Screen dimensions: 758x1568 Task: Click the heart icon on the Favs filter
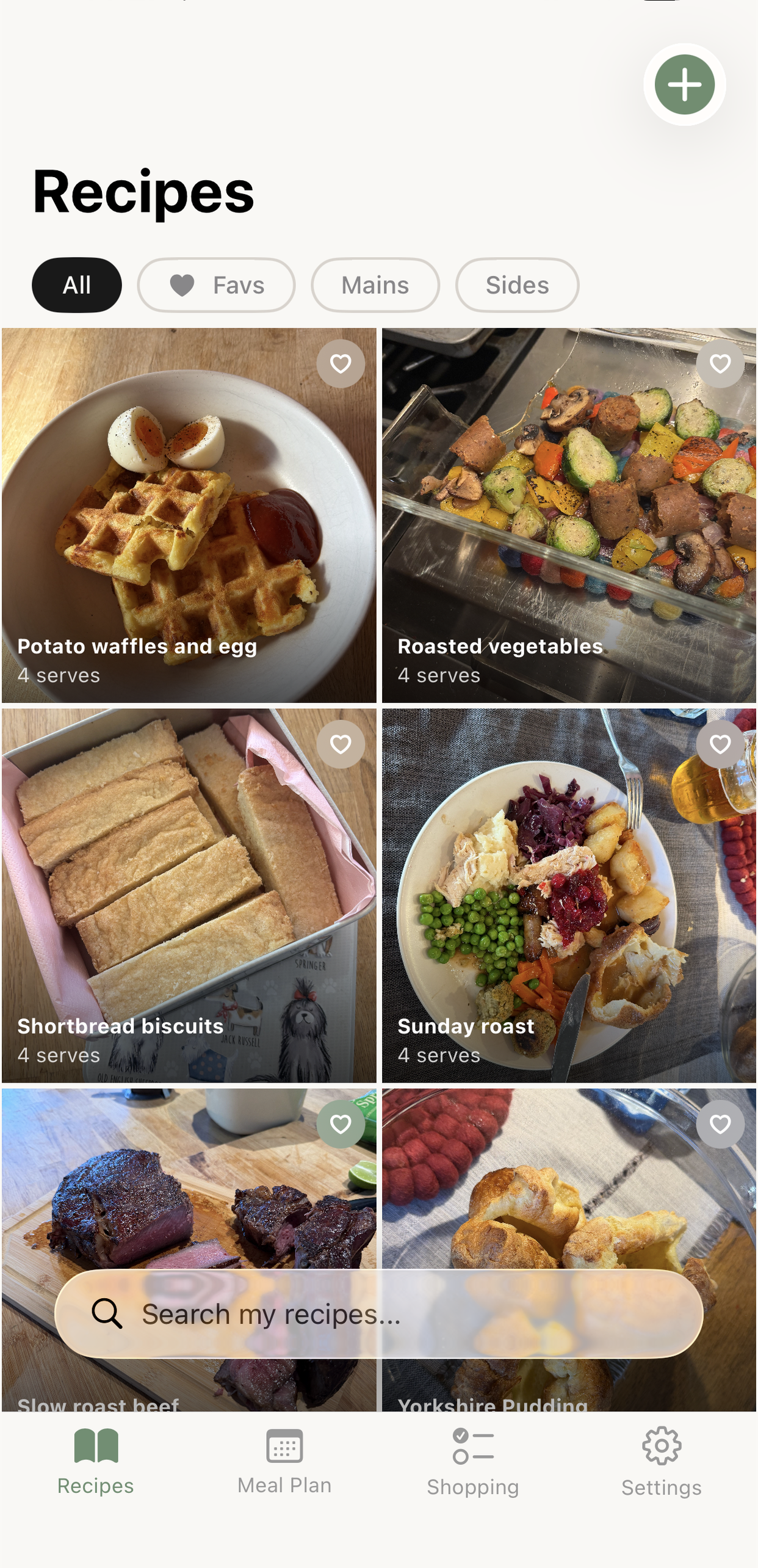[x=182, y=285]
